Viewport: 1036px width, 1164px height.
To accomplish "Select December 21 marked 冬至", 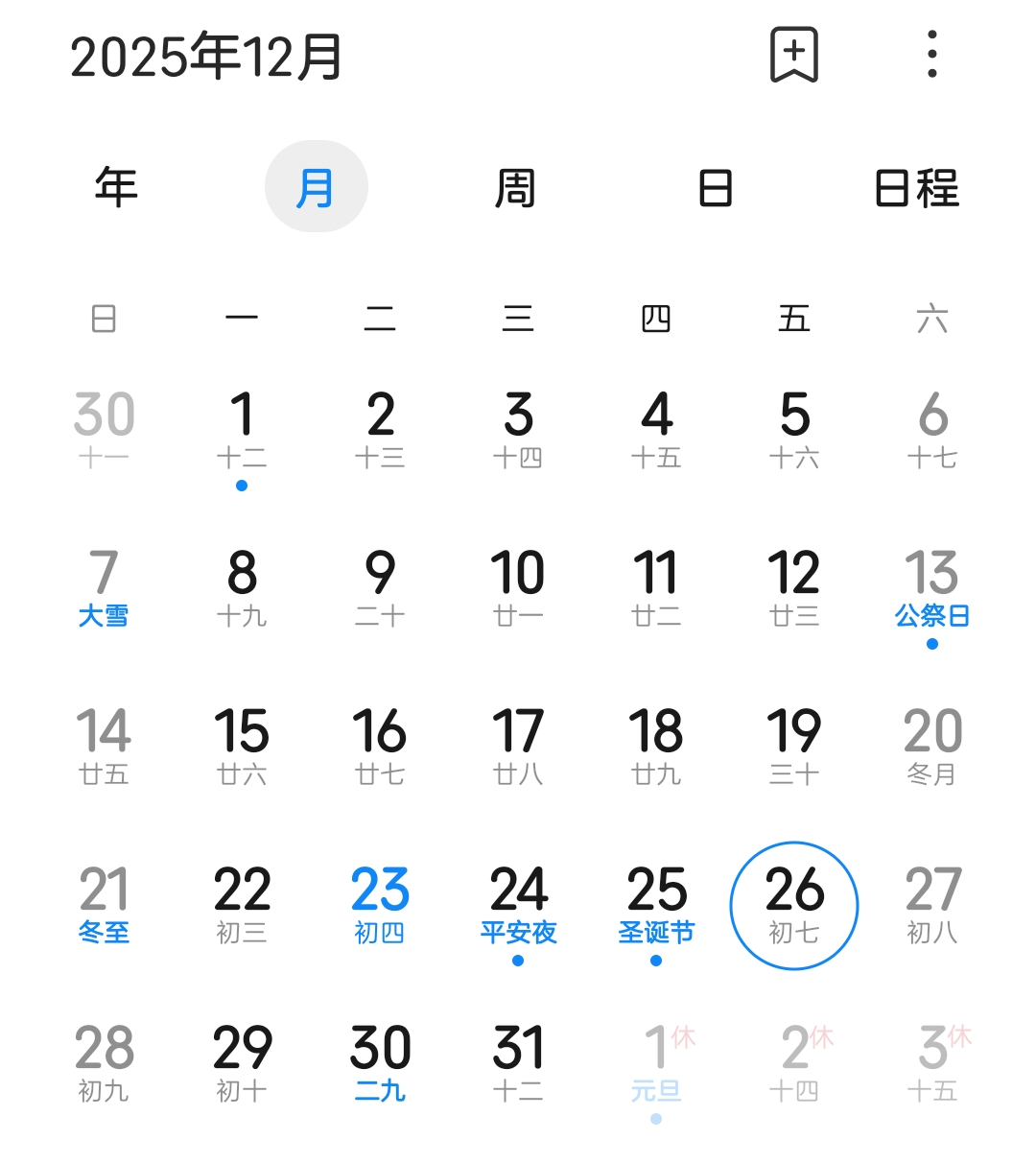I will (104, 904).
